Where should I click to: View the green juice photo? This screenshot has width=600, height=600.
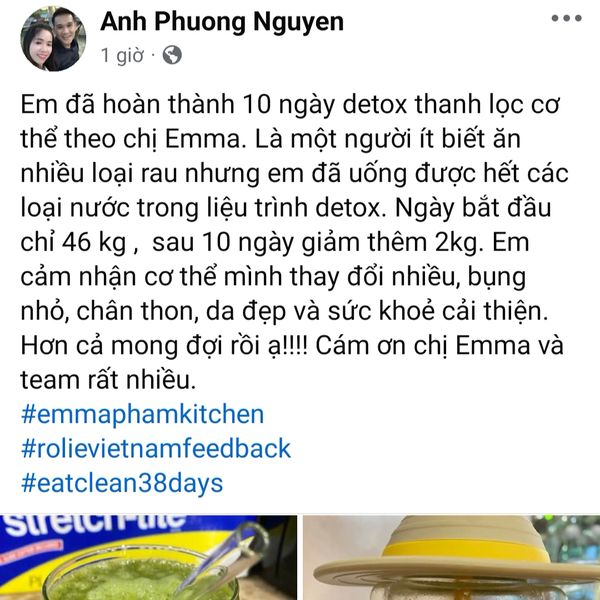tap(148, 558)
